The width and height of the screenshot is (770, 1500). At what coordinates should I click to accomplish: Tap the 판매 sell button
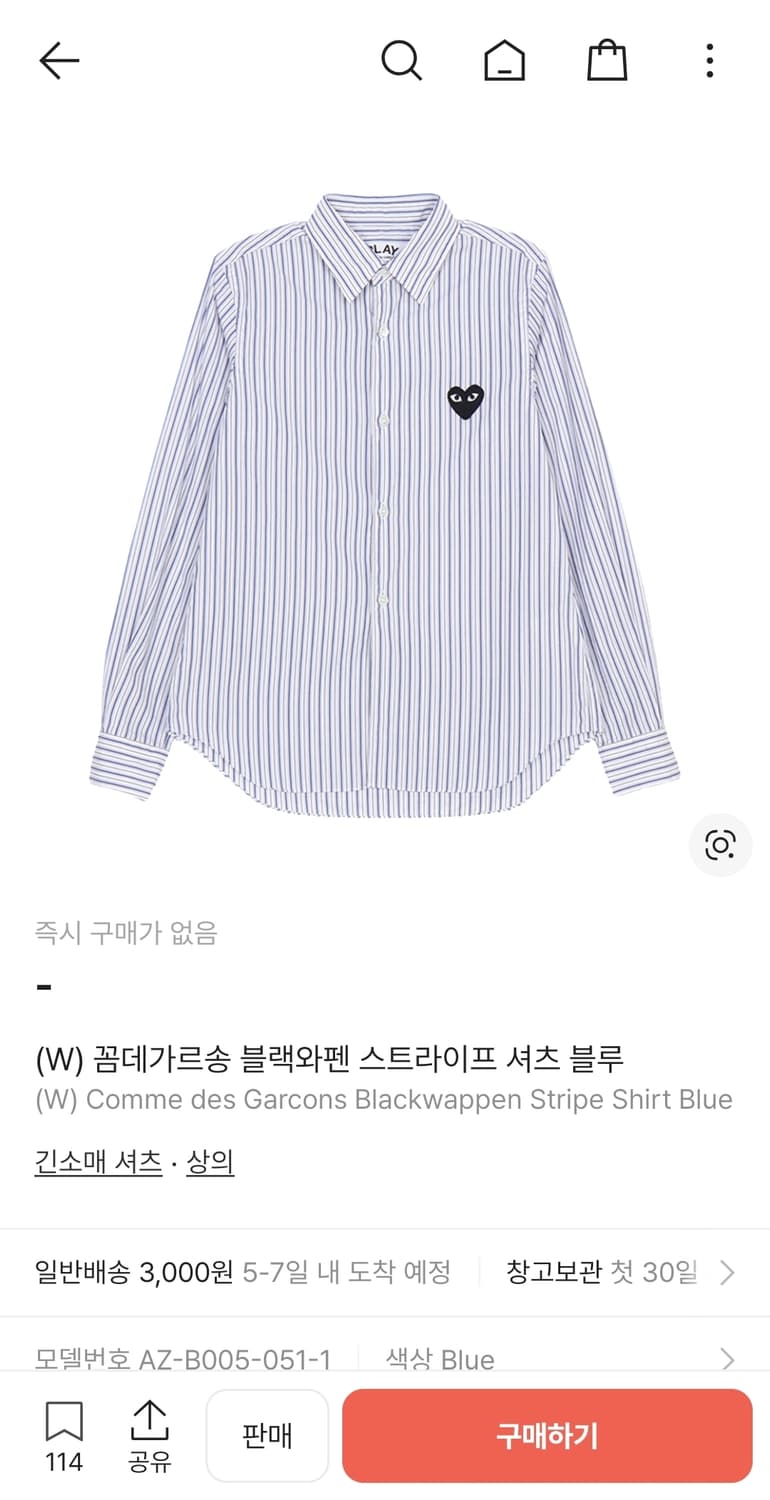click(x=267, y=1435)
